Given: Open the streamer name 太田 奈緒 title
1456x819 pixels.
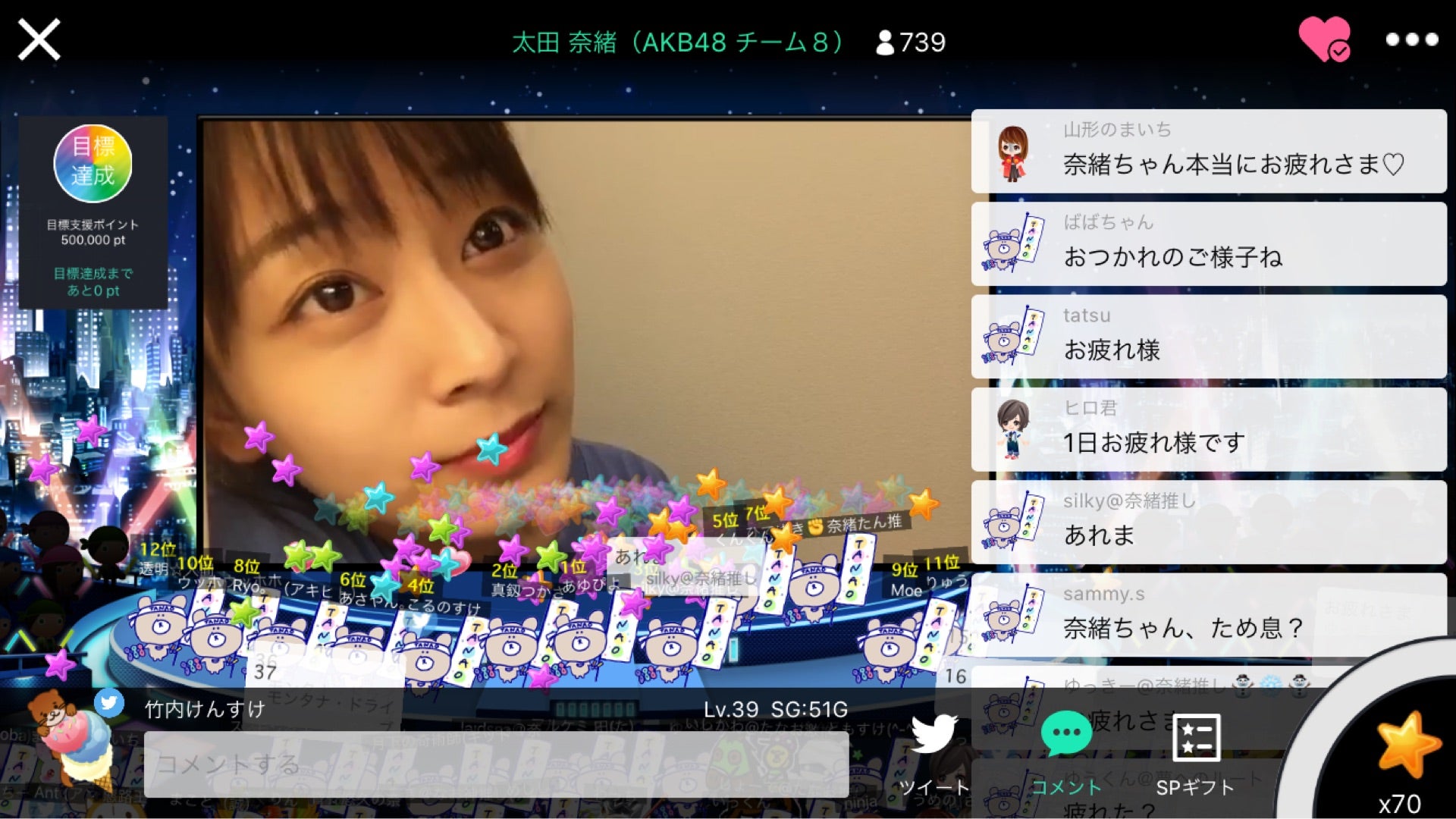Looking at the screenshot, I should 678,42.
